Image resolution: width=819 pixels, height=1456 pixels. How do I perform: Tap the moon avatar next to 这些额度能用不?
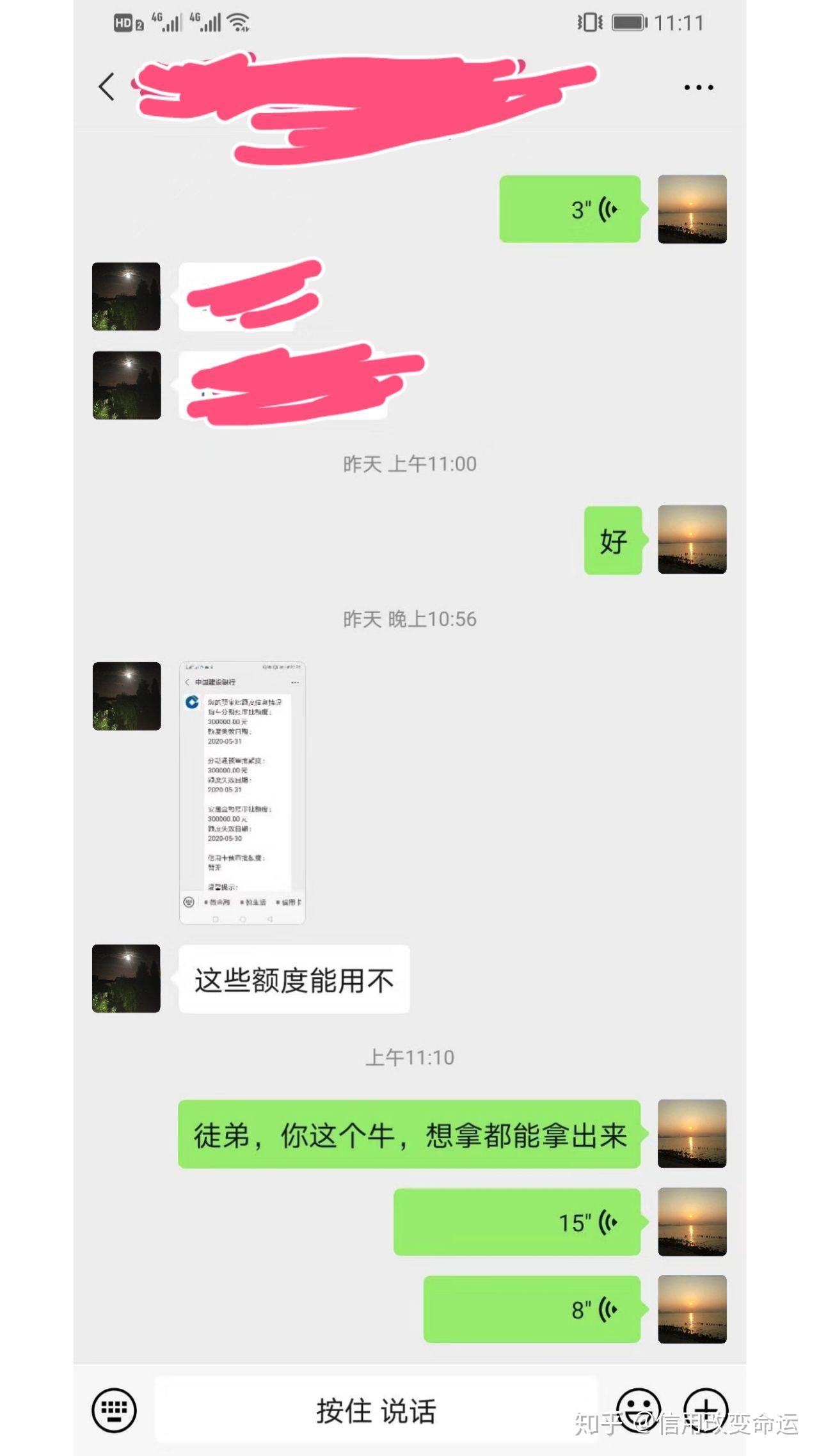coord(126,978)
